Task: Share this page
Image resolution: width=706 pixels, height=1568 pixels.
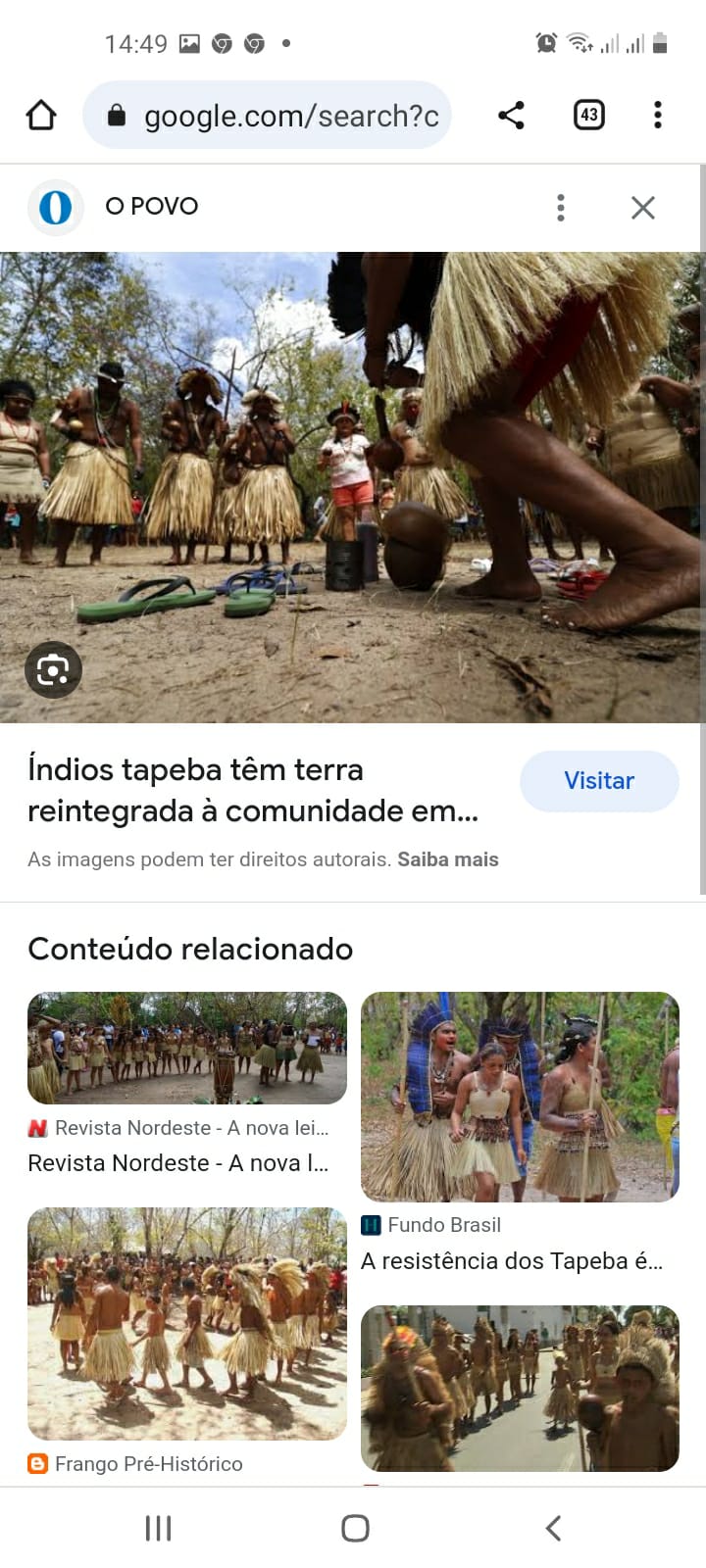Action: click(511, 116)
